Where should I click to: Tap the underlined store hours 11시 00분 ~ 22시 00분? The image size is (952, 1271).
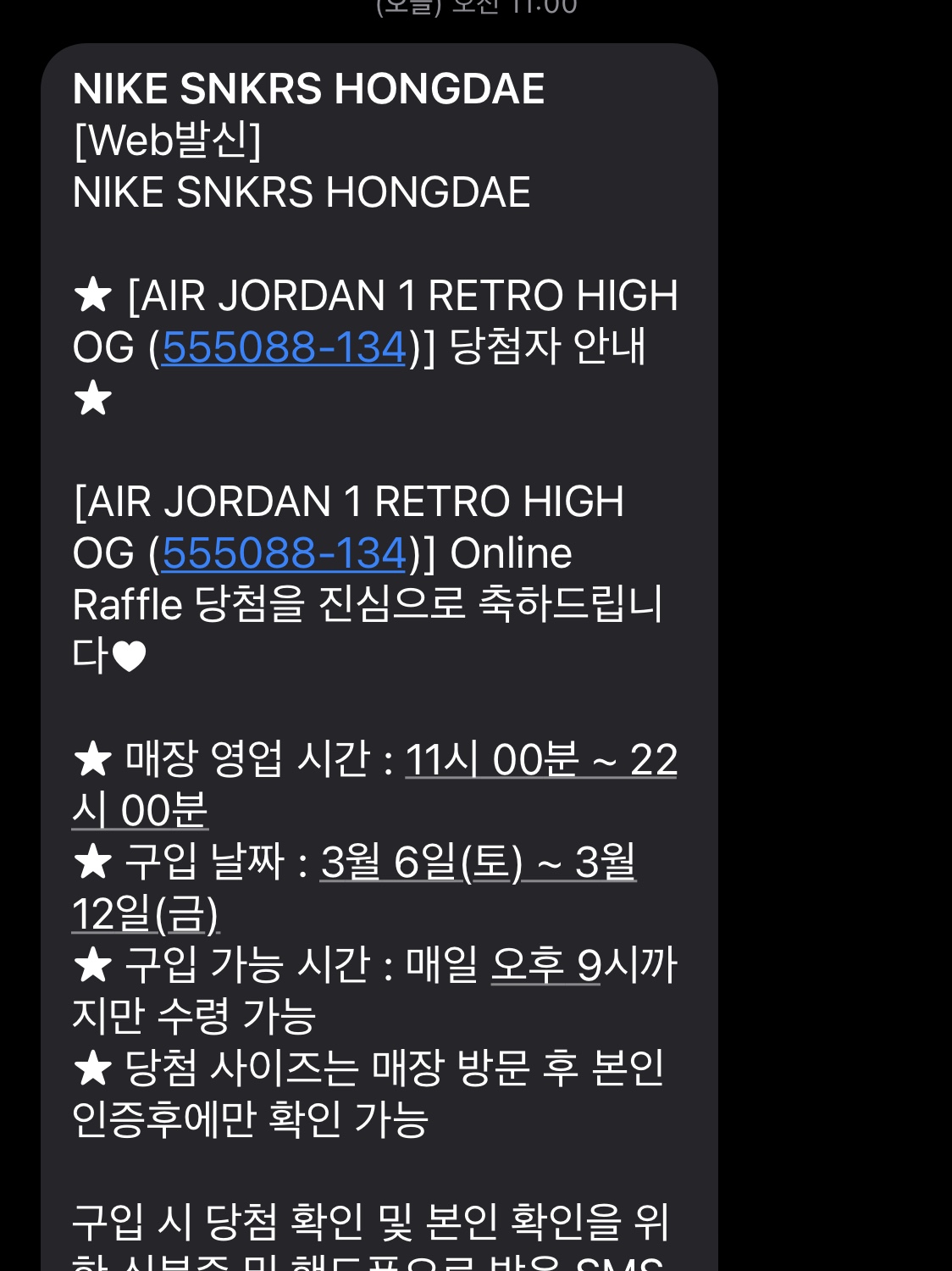click(540, 759)
